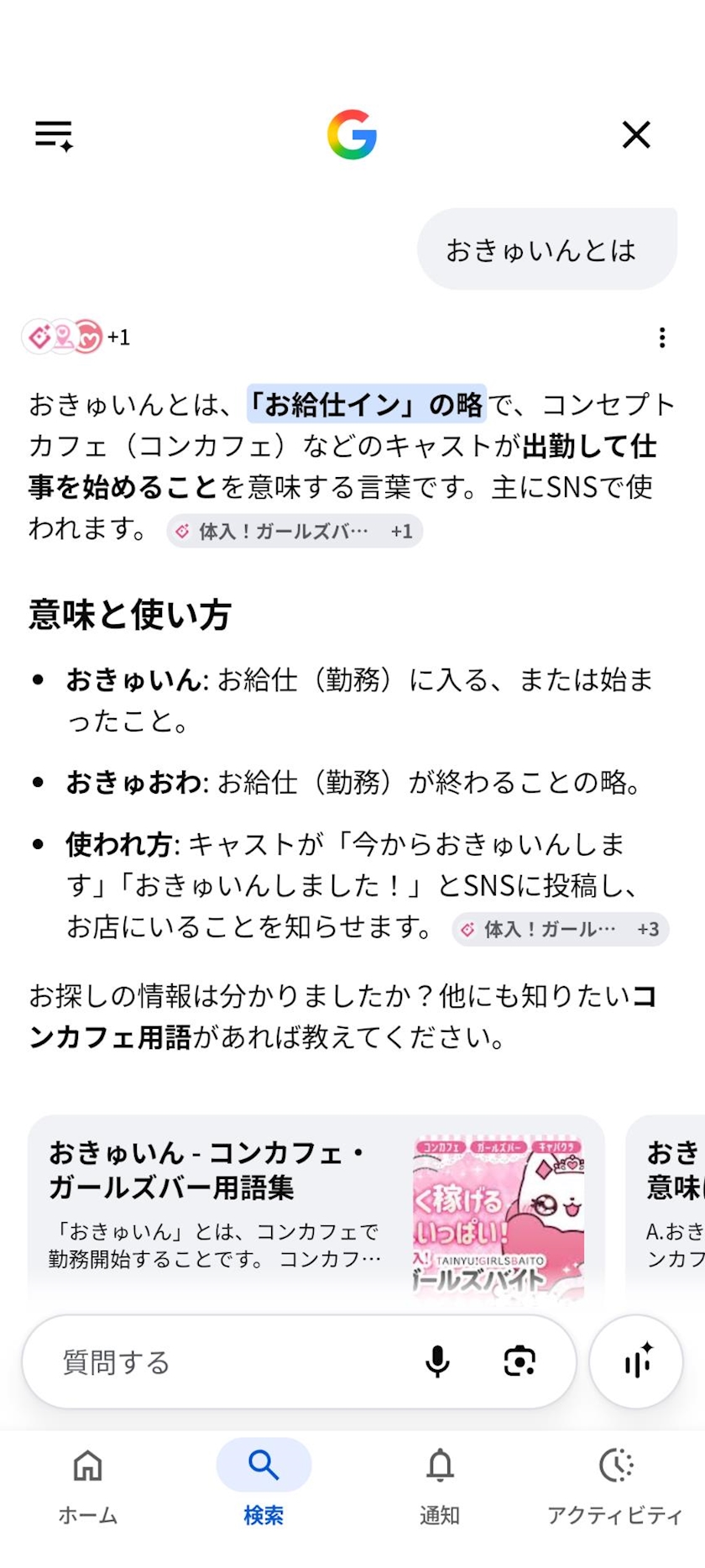Open camera lens search icon
This screenshot has height=1568, width=705.
click(520, 1361)
